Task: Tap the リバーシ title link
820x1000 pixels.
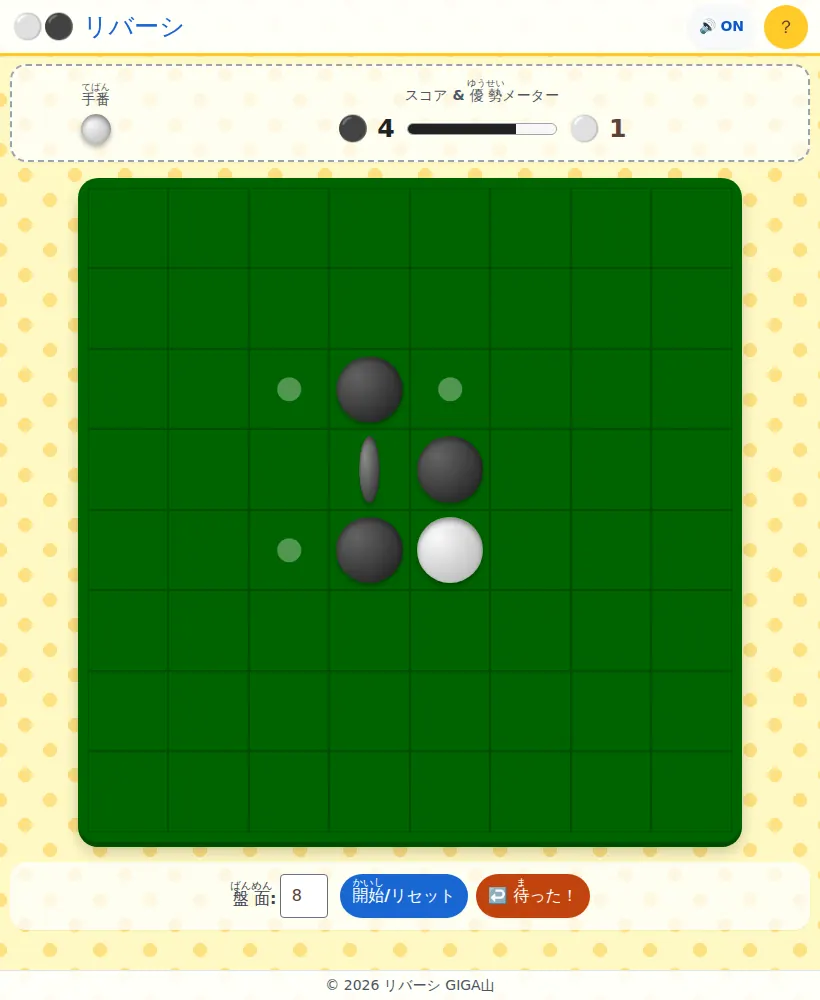Action: [x=134, y=27]
